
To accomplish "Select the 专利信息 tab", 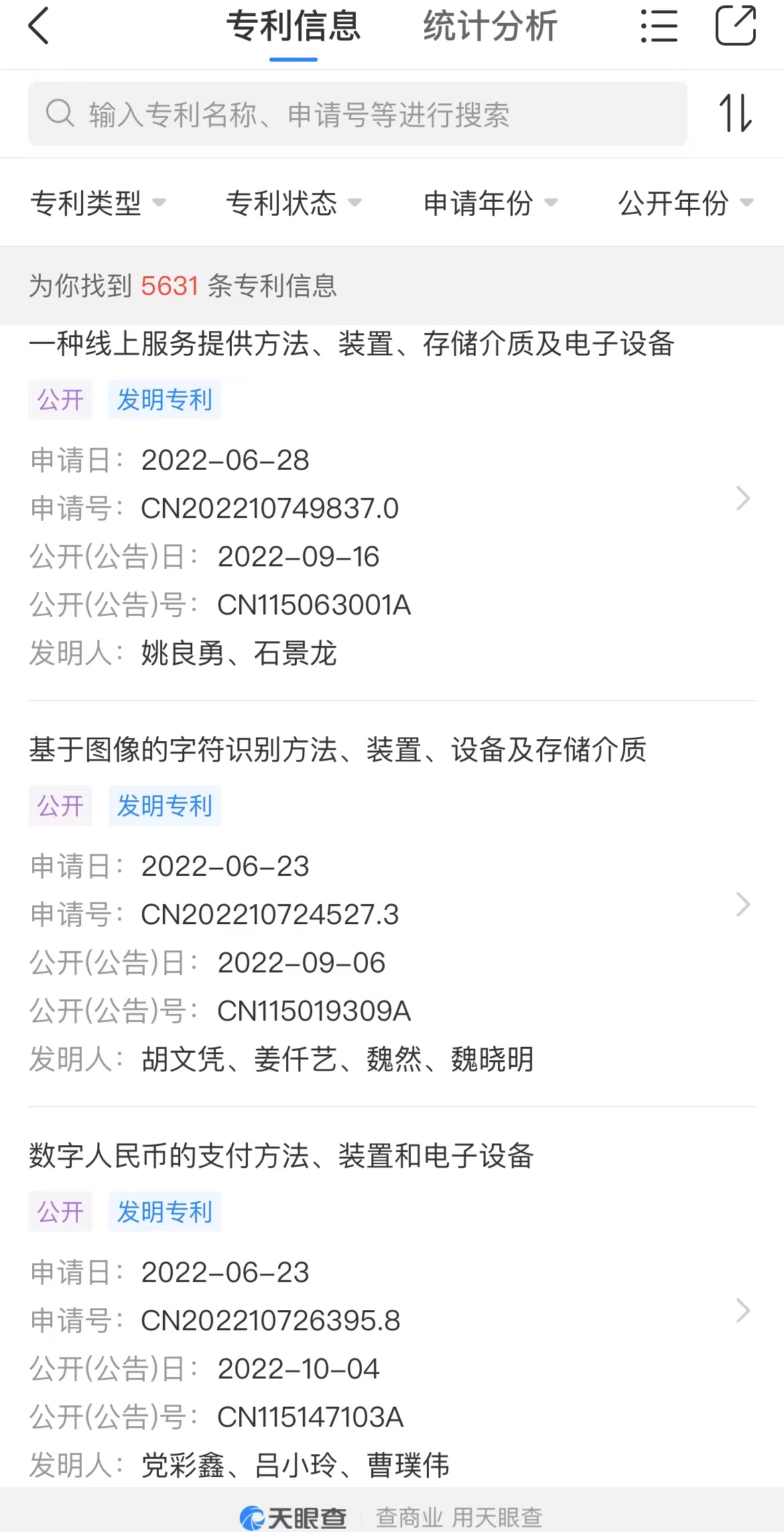I will (x=293, y=26).
